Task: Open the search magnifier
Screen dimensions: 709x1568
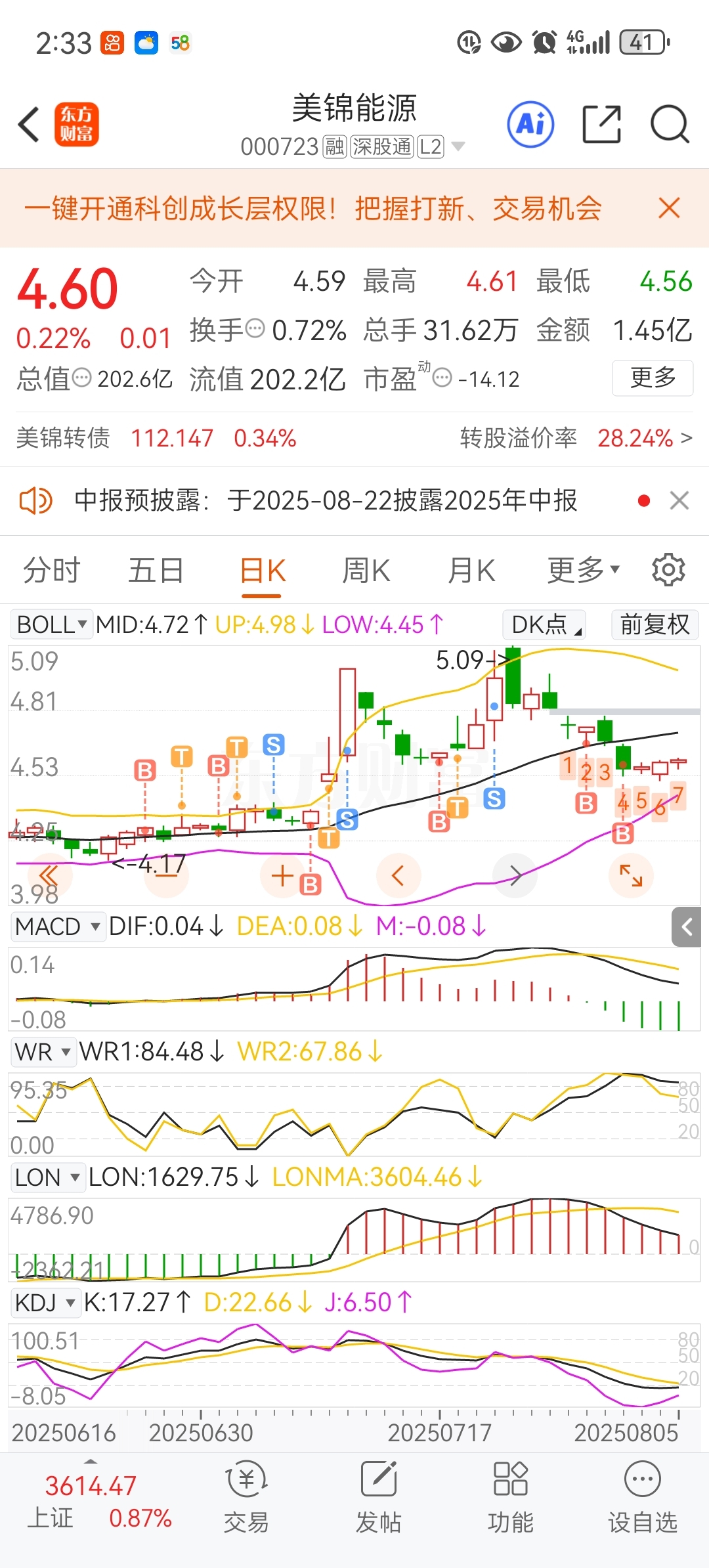Action: (x=670, y=124)
